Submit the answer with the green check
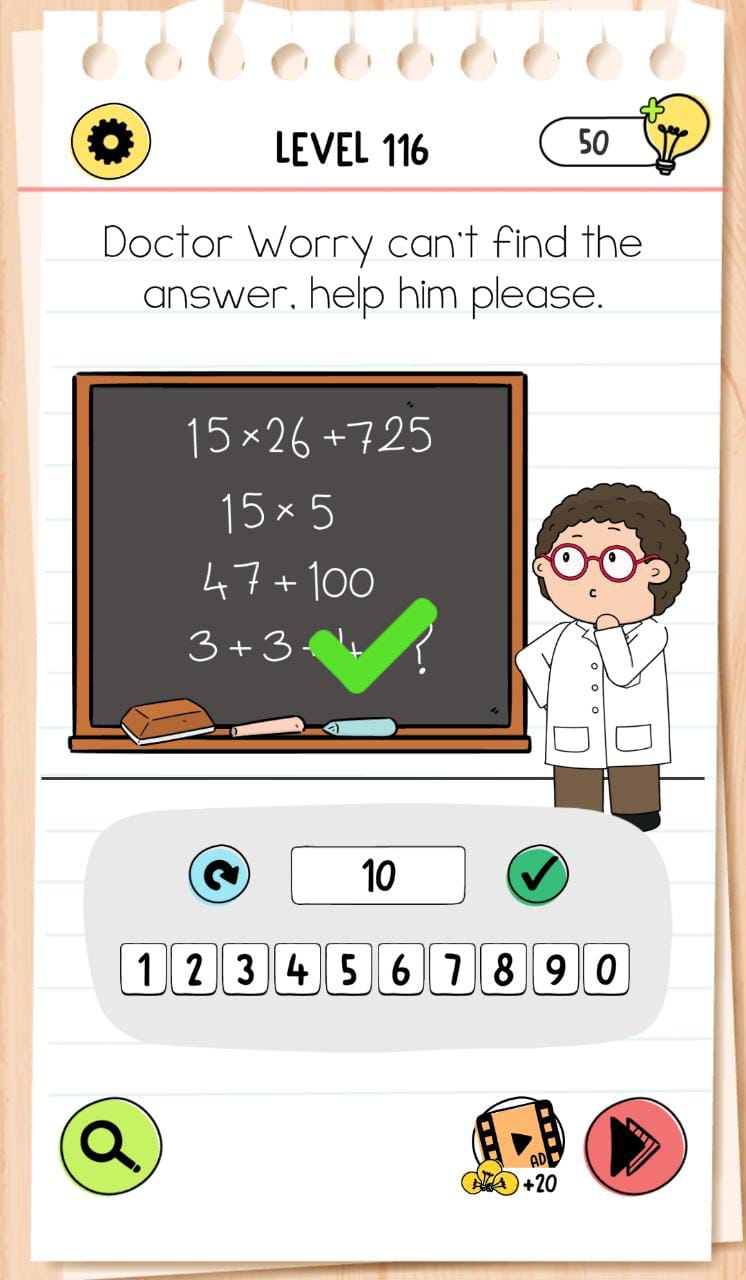Image resolution: width=746 pixels, height=1280 pixels. click(537, 872)
